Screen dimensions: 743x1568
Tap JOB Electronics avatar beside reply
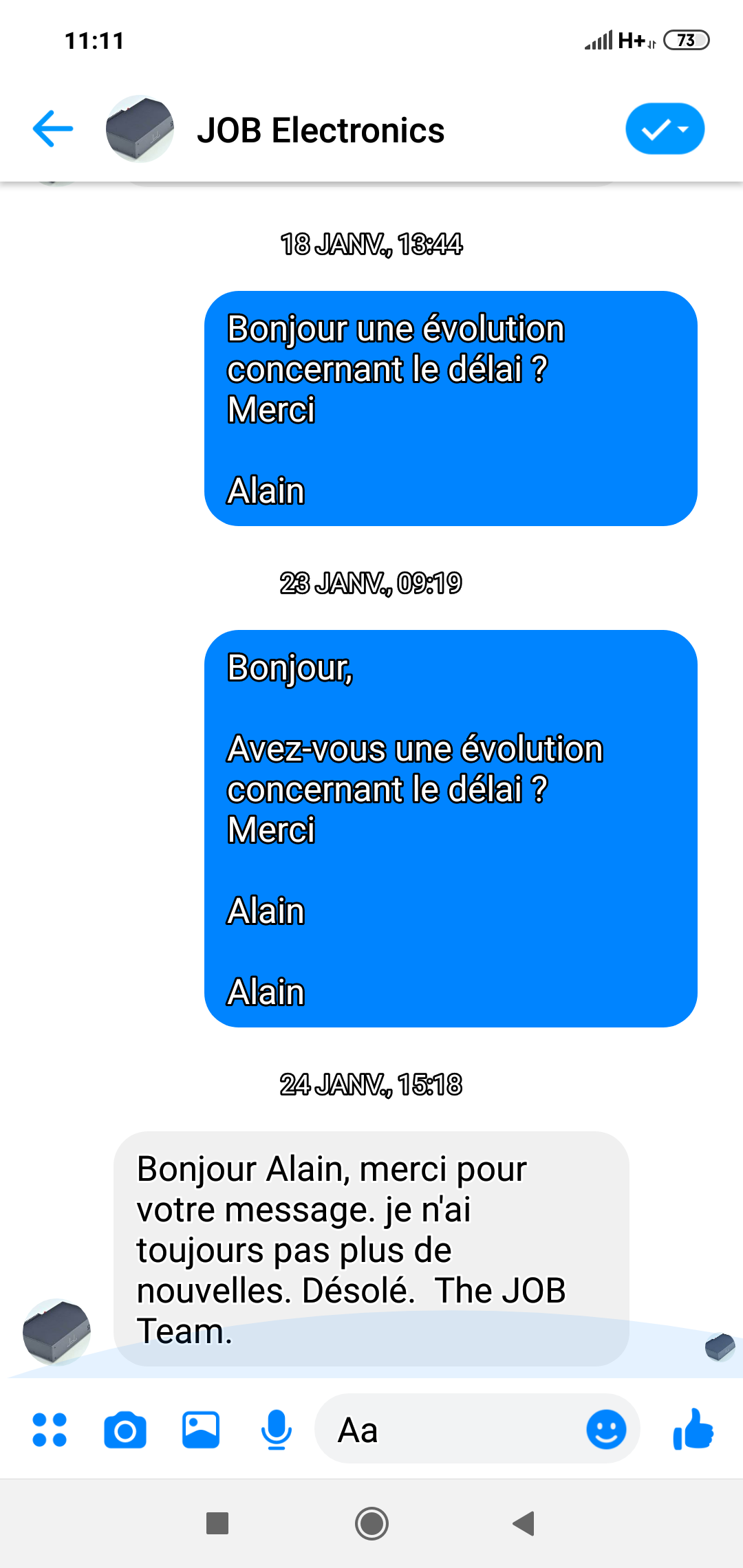coord(56,1331)
